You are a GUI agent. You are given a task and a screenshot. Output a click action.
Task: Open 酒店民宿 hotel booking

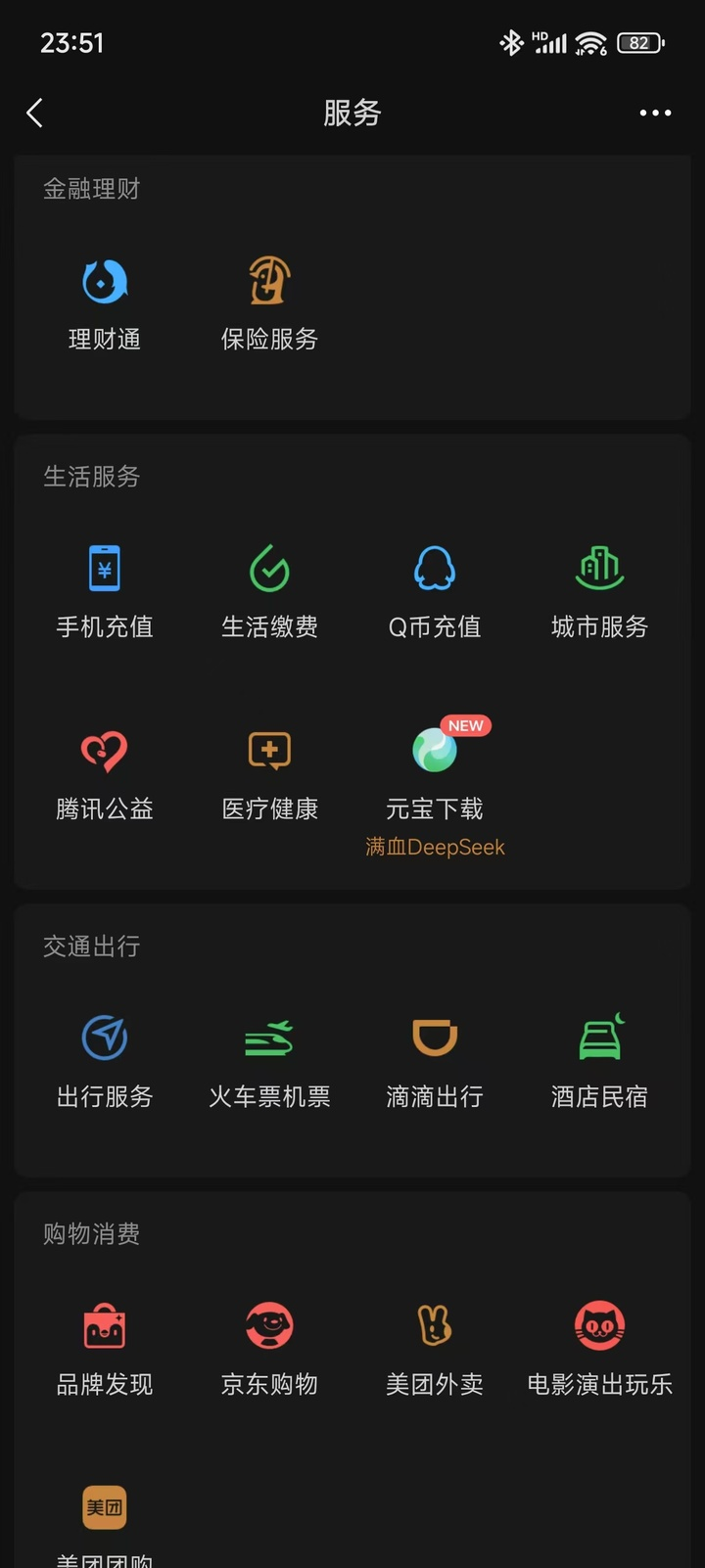(x=599, y=1057)
